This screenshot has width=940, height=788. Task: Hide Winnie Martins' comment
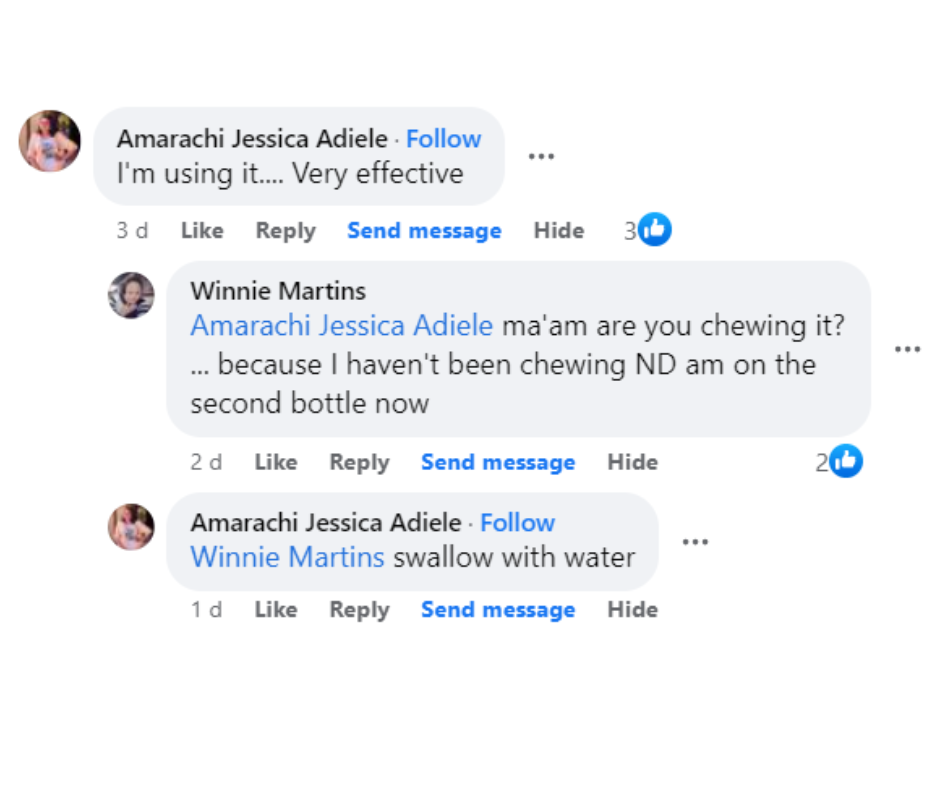tap(632, 462)
